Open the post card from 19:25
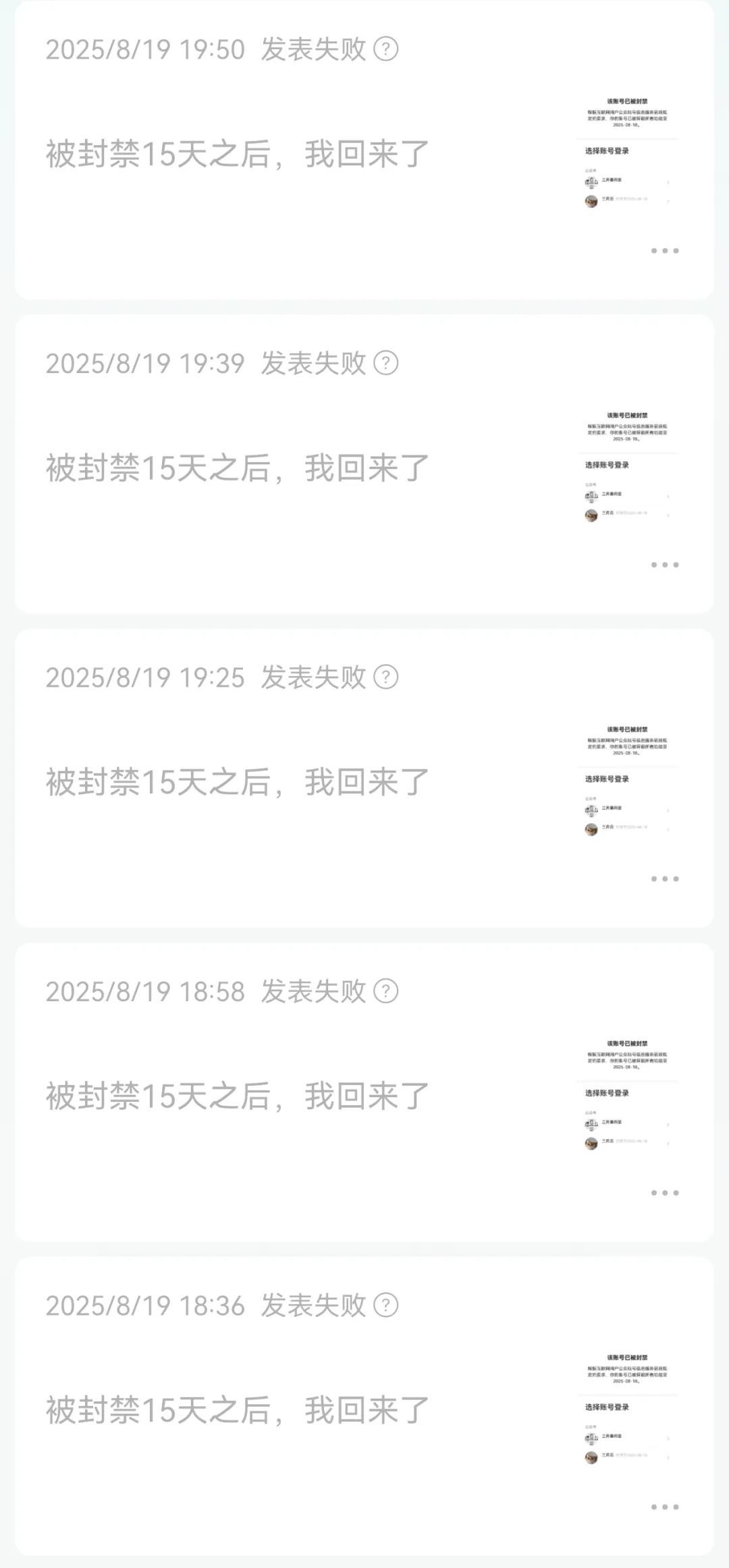 (x=236, y=782)
